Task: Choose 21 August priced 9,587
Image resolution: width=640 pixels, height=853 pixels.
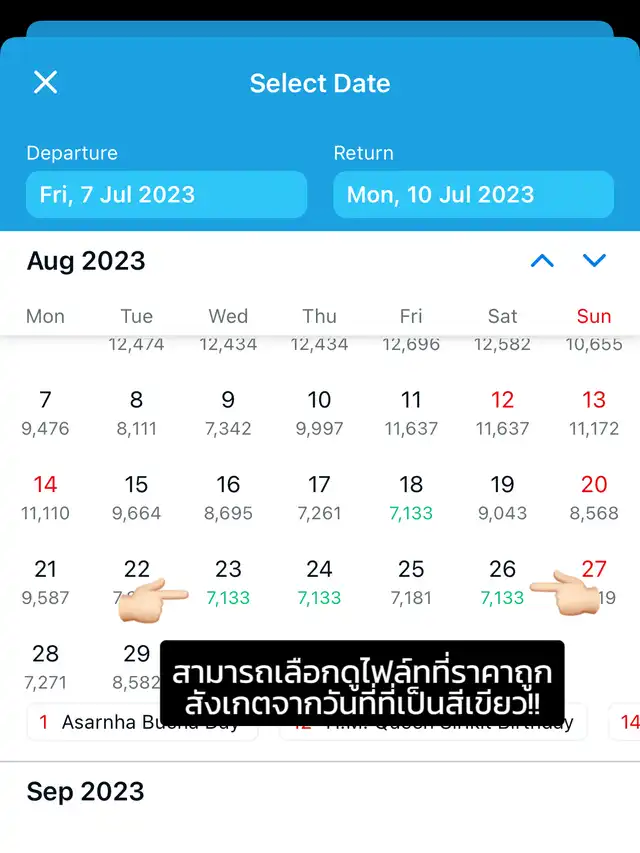Action: [45, 581]
